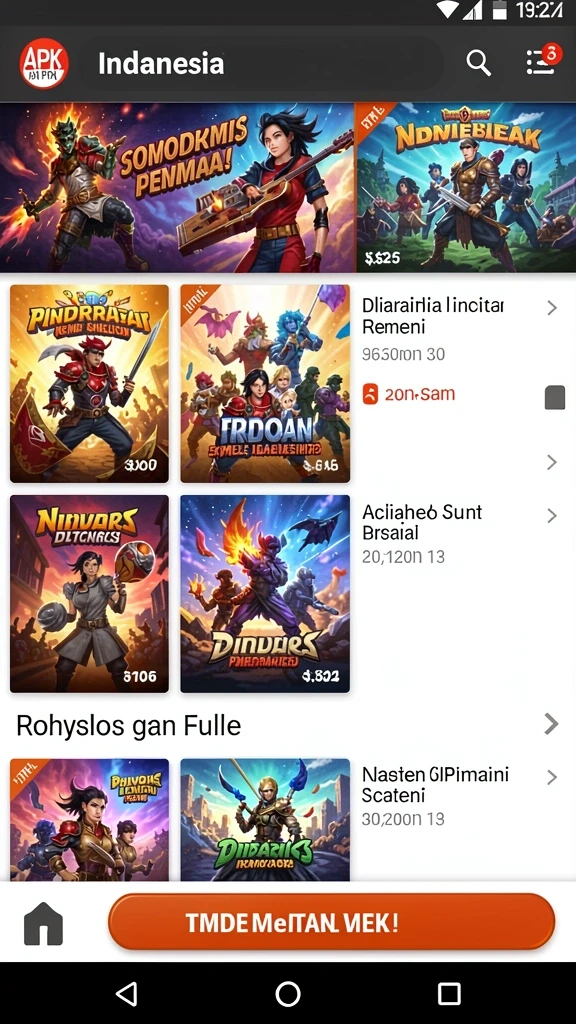Image resolution: width=576 pixels, height=1024 pixels.
Task: Expand the Dliarairlia lincitar Remeni entry
Action: (x=552, y=308)
